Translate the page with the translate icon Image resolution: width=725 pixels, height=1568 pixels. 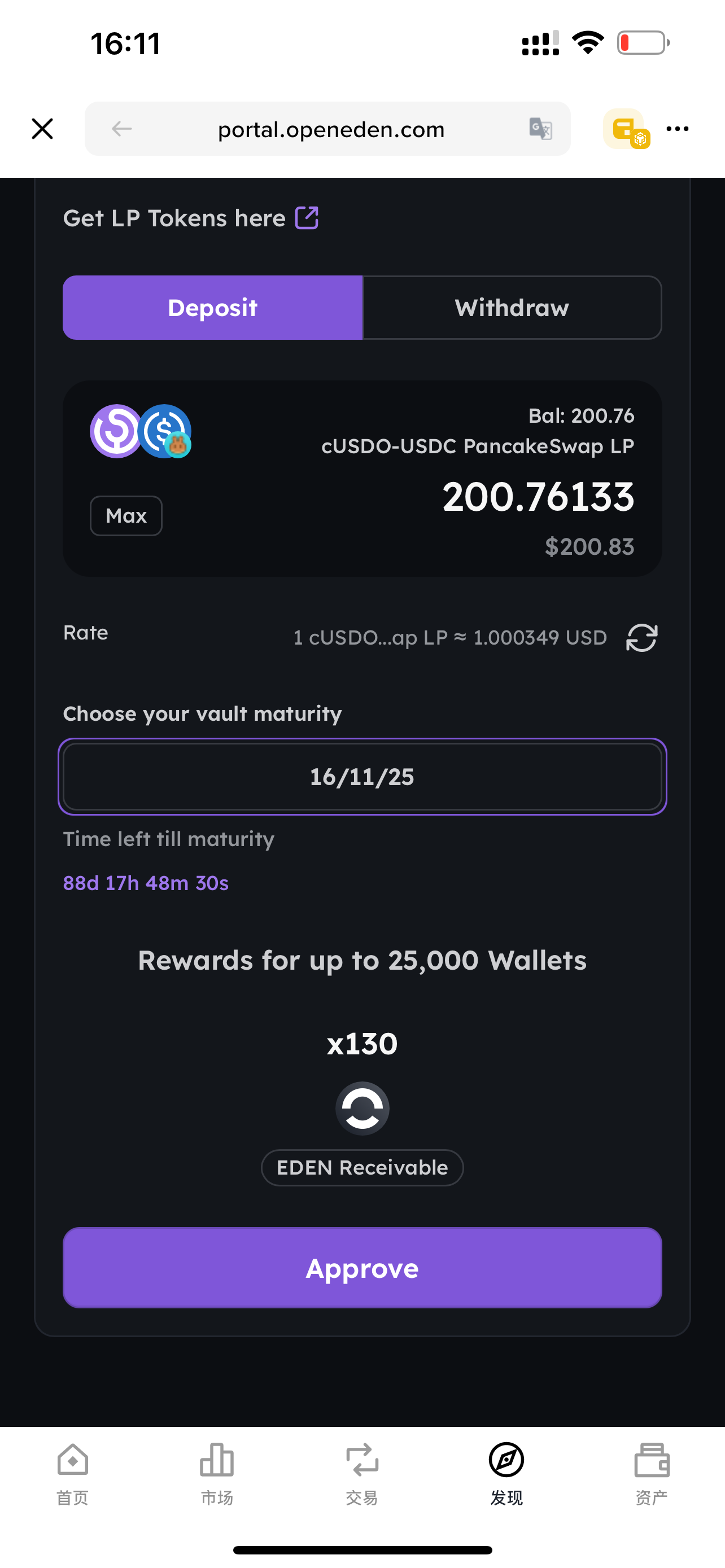[540, 129]
